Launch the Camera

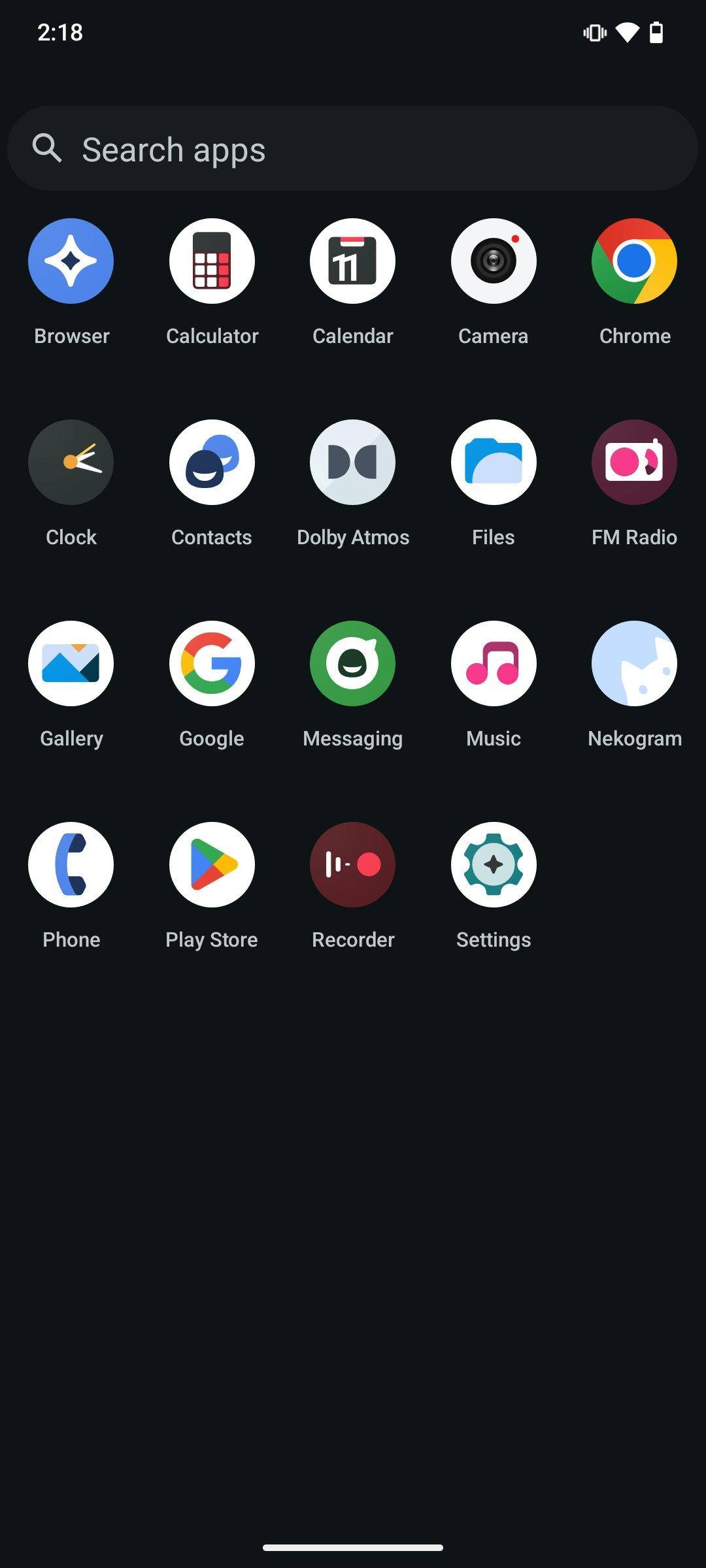click(494, 261)
